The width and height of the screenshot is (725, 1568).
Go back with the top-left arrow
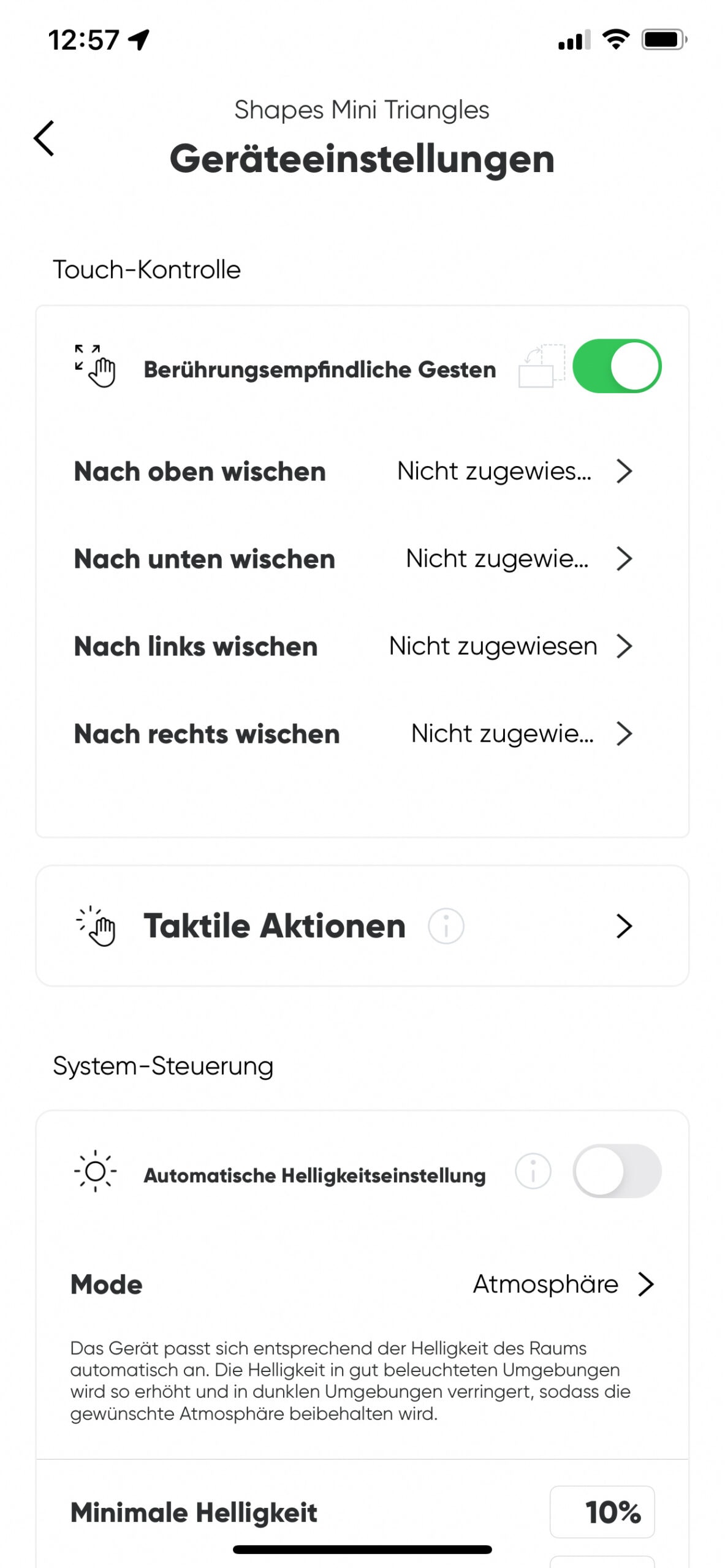click(44, 138)
